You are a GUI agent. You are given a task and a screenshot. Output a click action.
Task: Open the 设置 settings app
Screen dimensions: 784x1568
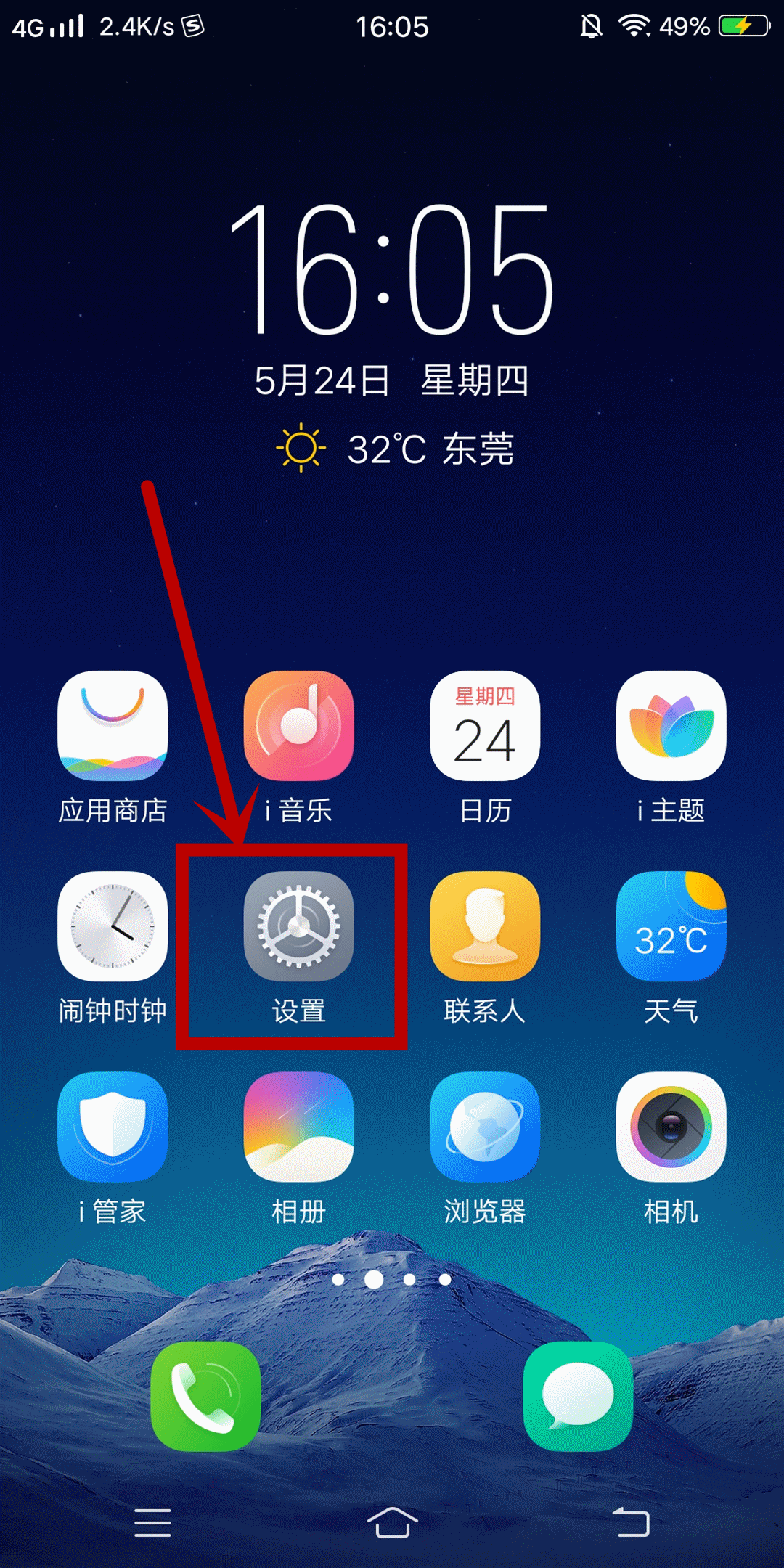tap(298, 926)
